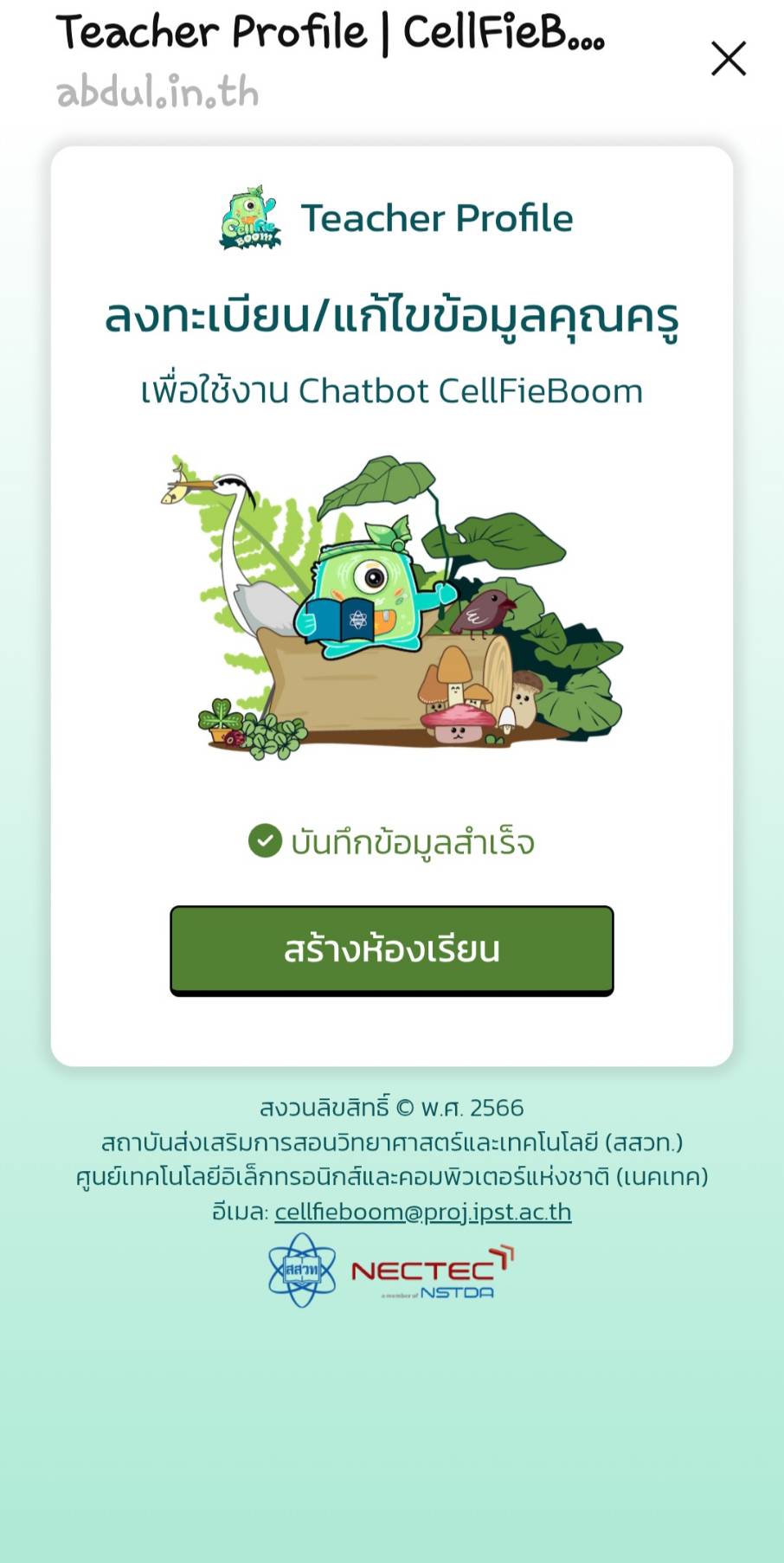Close the Teacher Profile web view

[728, 59]
